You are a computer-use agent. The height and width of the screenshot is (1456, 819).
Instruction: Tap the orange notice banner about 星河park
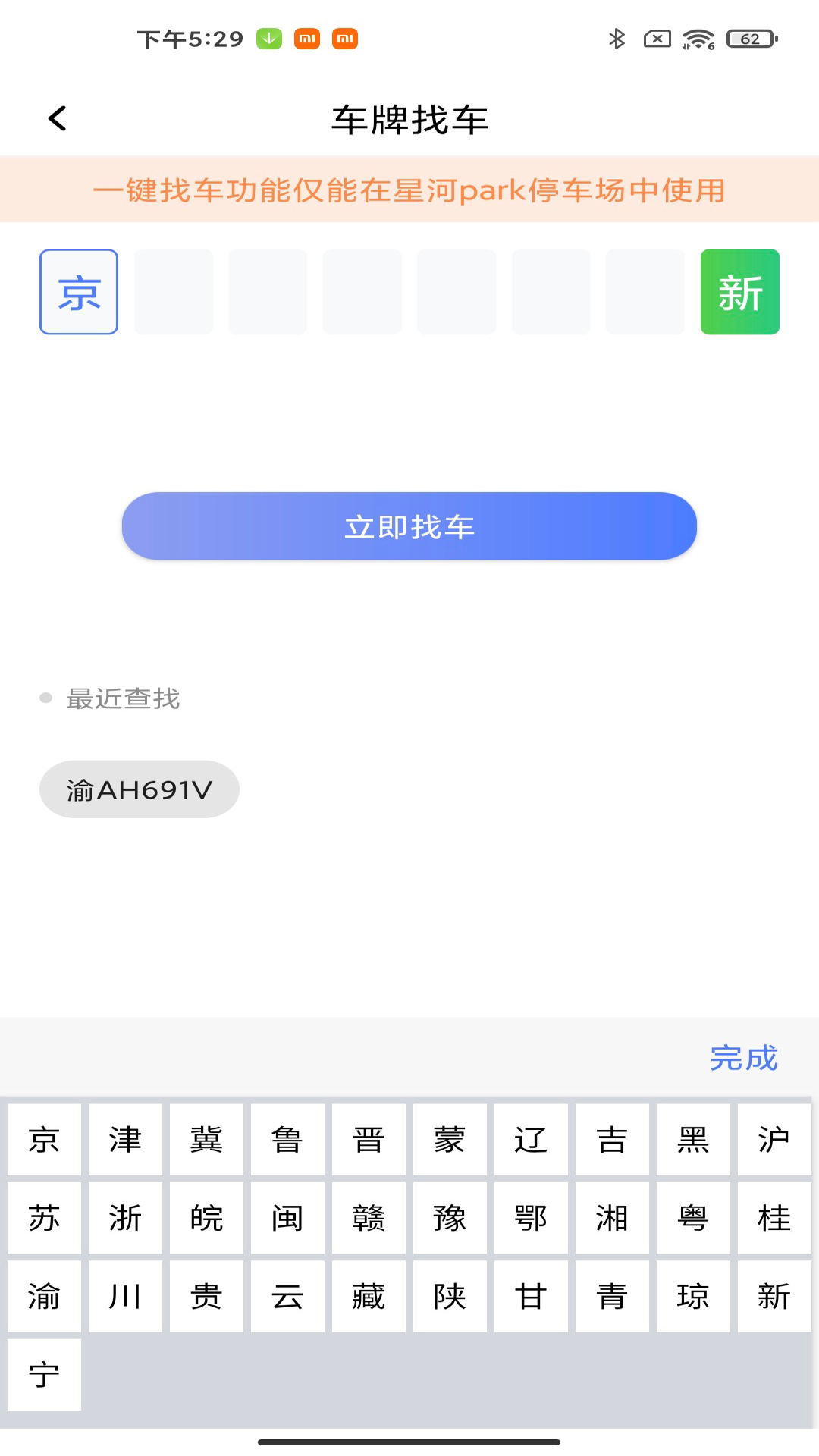click(409, 191)
